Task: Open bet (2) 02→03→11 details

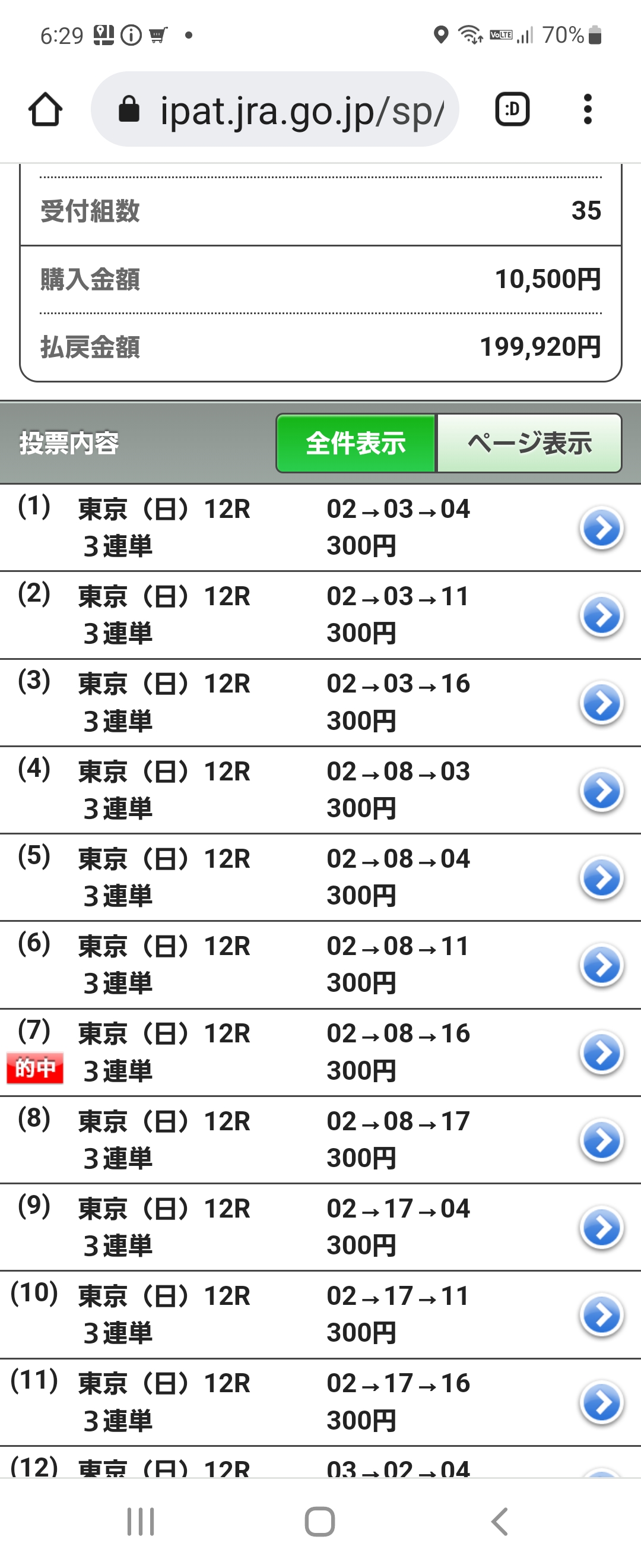Action: click(x=601, y=615)
